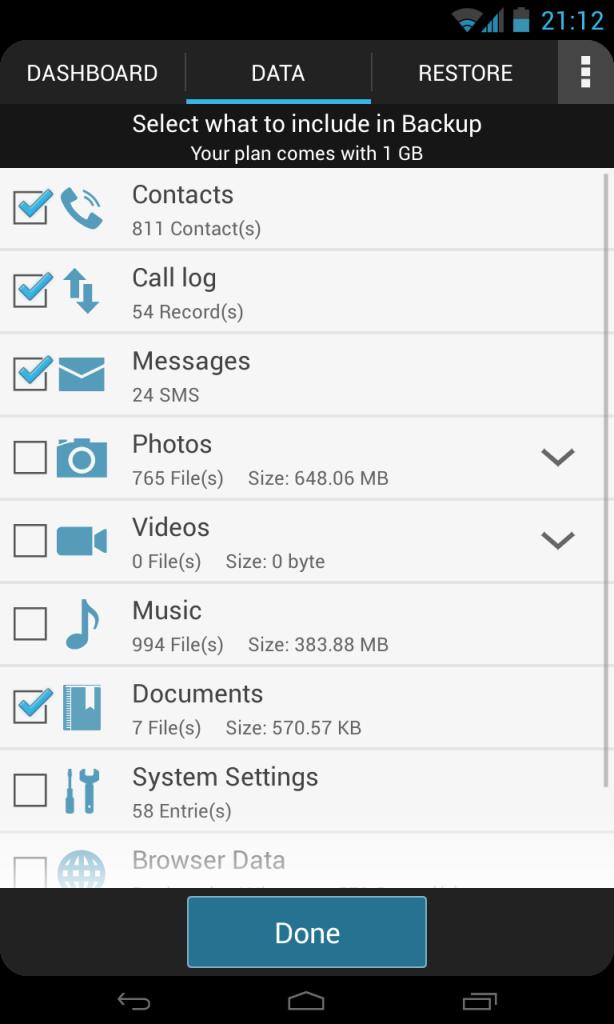Screen dimensions: 614x1024
Task: Uncheck the Contacts checkbox
Action: (30, 208)
